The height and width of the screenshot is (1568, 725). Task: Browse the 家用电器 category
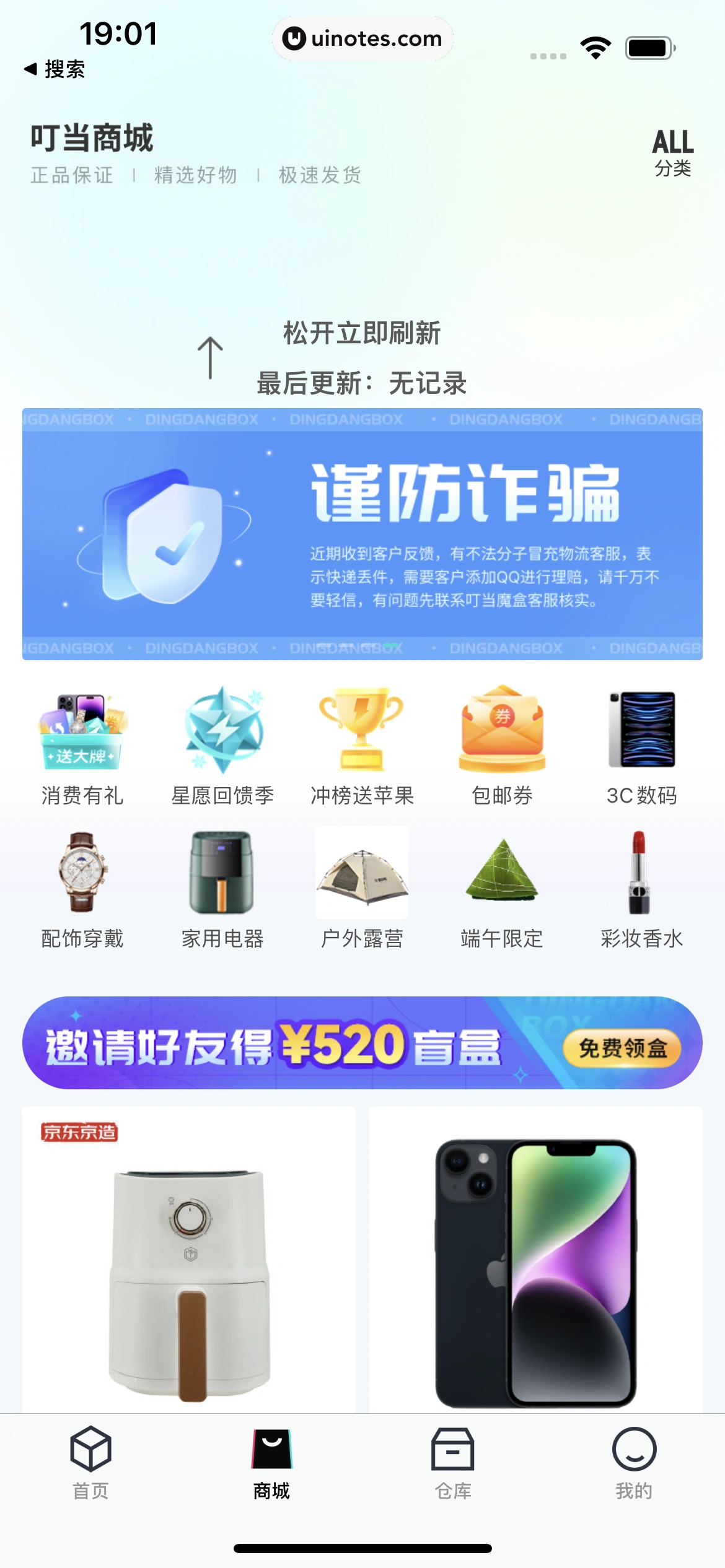[x=222, y=889]
